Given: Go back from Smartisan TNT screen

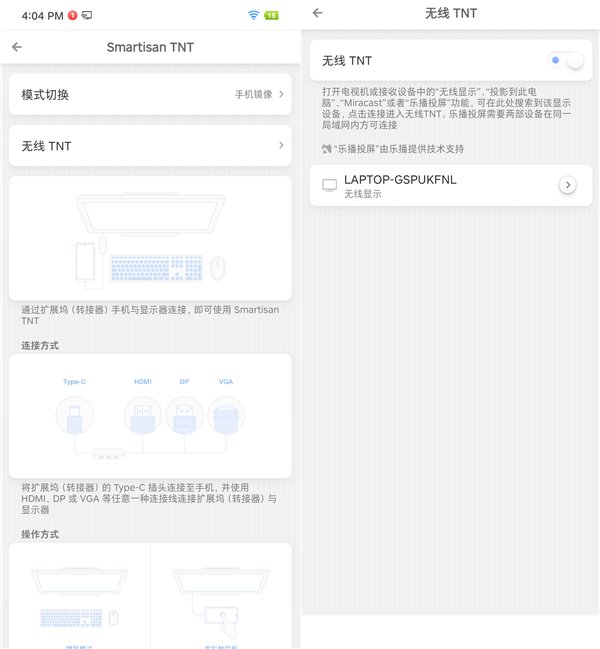Looking at the screenshot, I should click(17, 46).
